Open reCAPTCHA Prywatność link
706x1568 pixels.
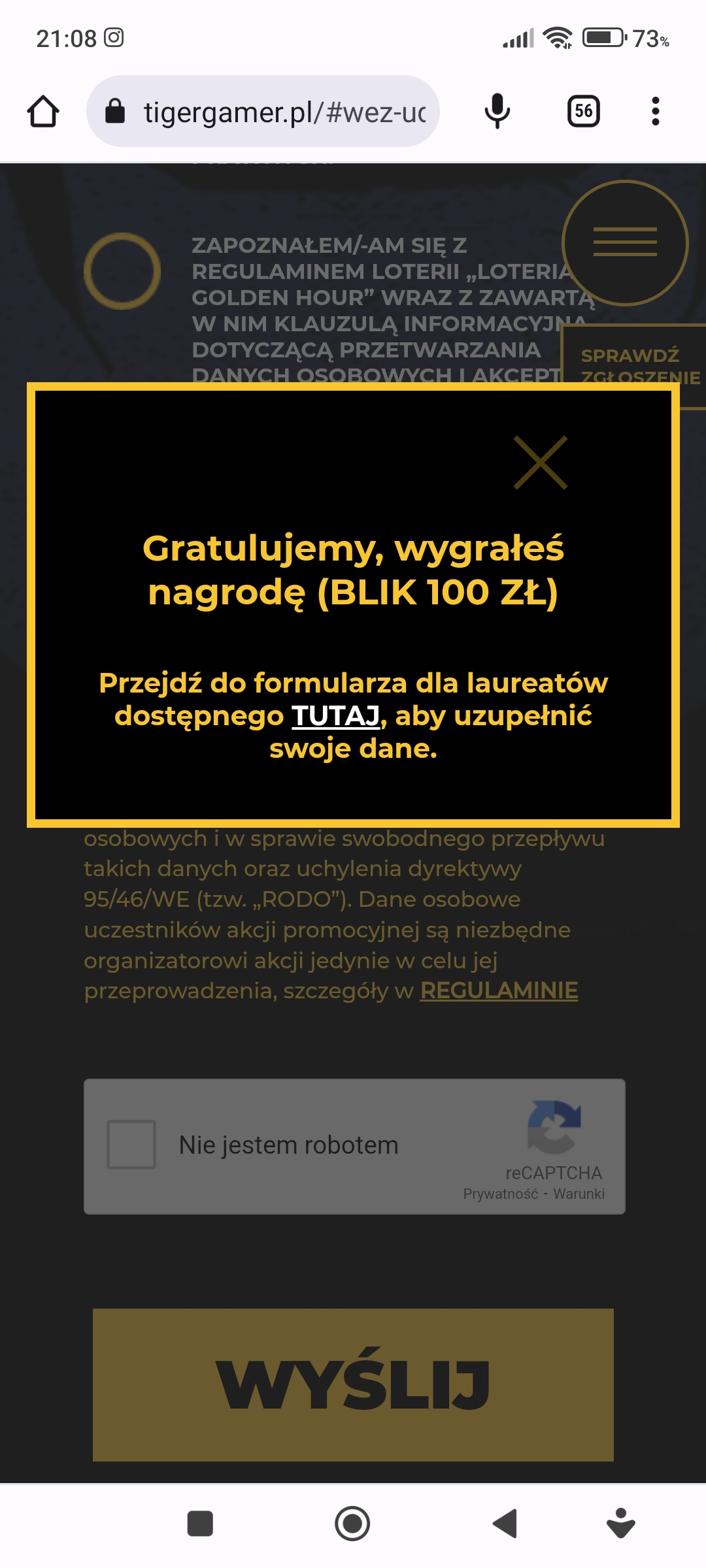tap(500, 1194)
